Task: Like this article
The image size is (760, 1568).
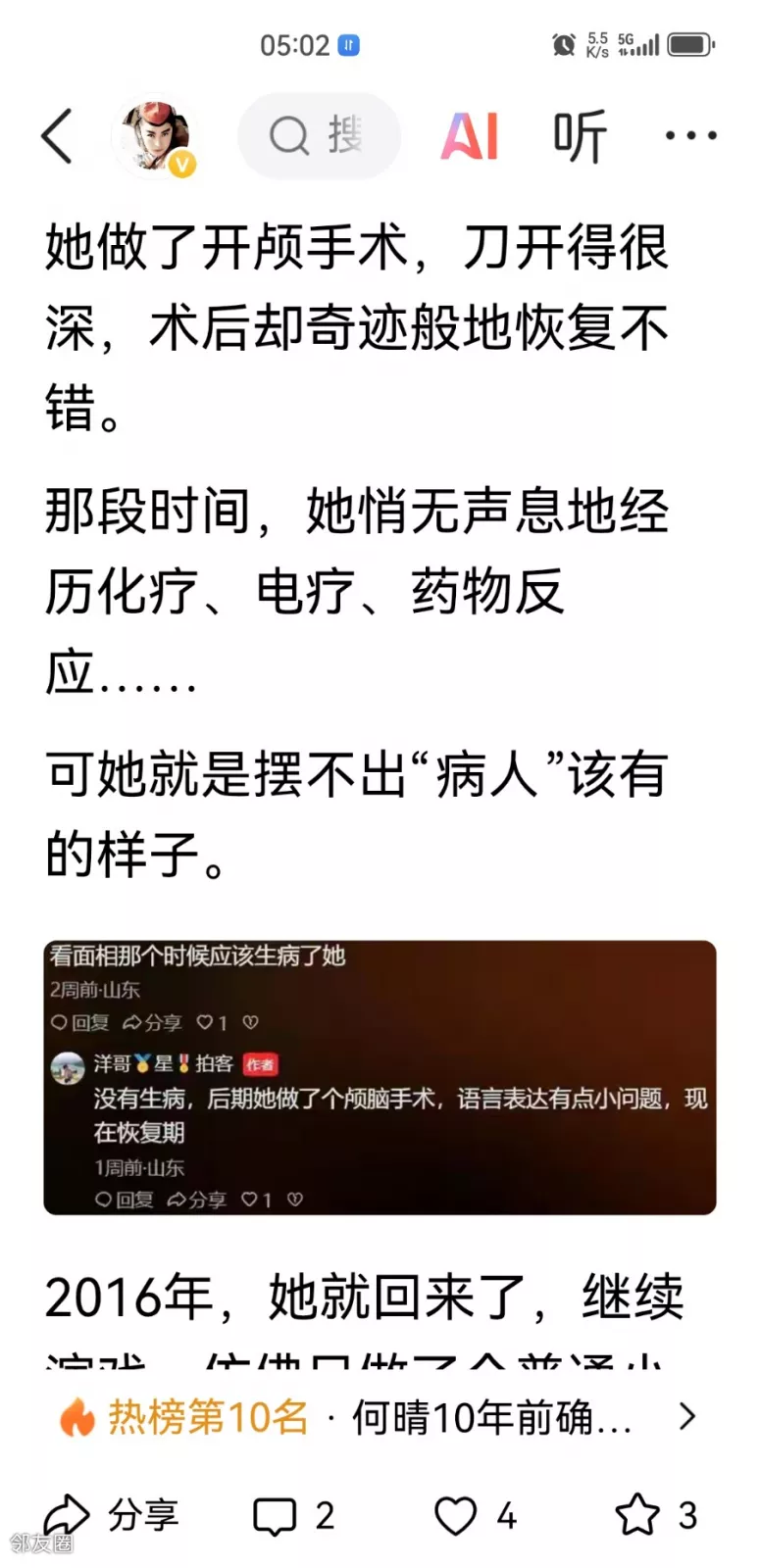Action: coord(476,1515)
